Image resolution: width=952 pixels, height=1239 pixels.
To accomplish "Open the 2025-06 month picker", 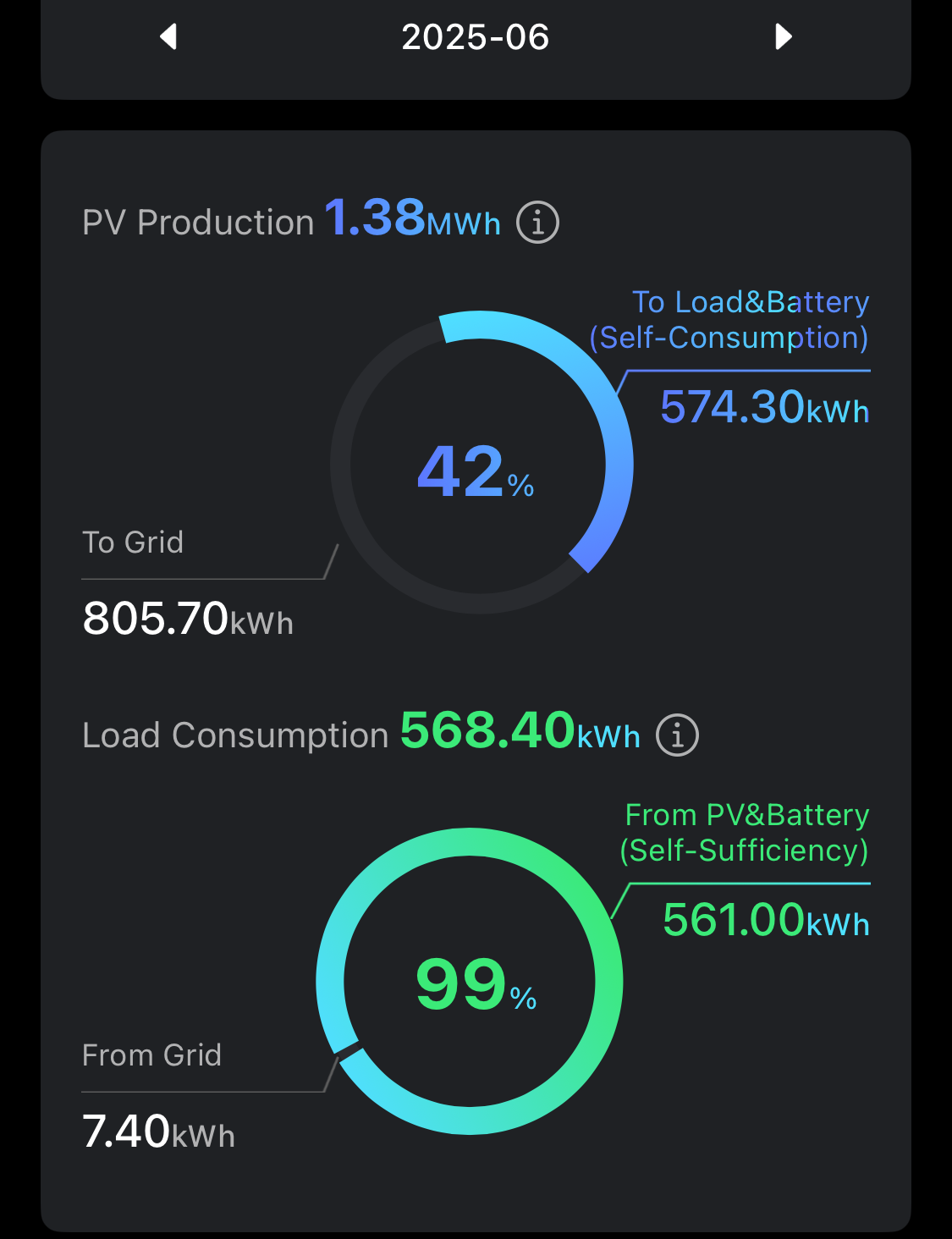I will (476, 37).
